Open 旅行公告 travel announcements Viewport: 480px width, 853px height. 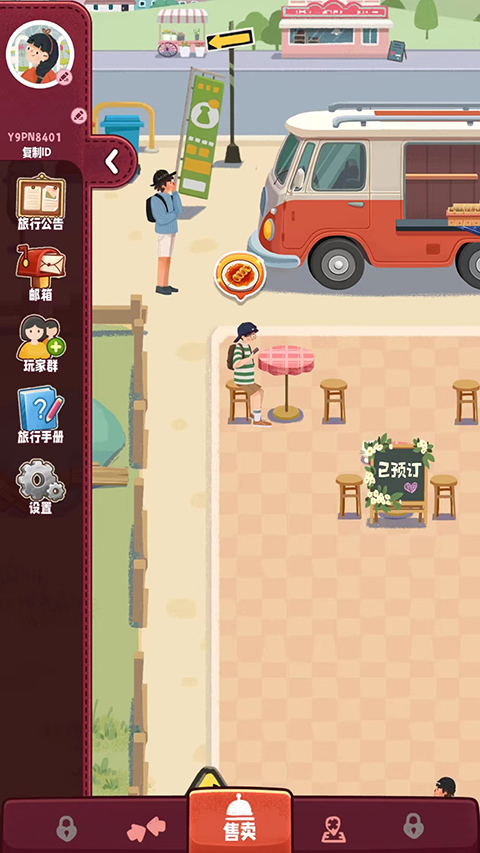point(41,202)
